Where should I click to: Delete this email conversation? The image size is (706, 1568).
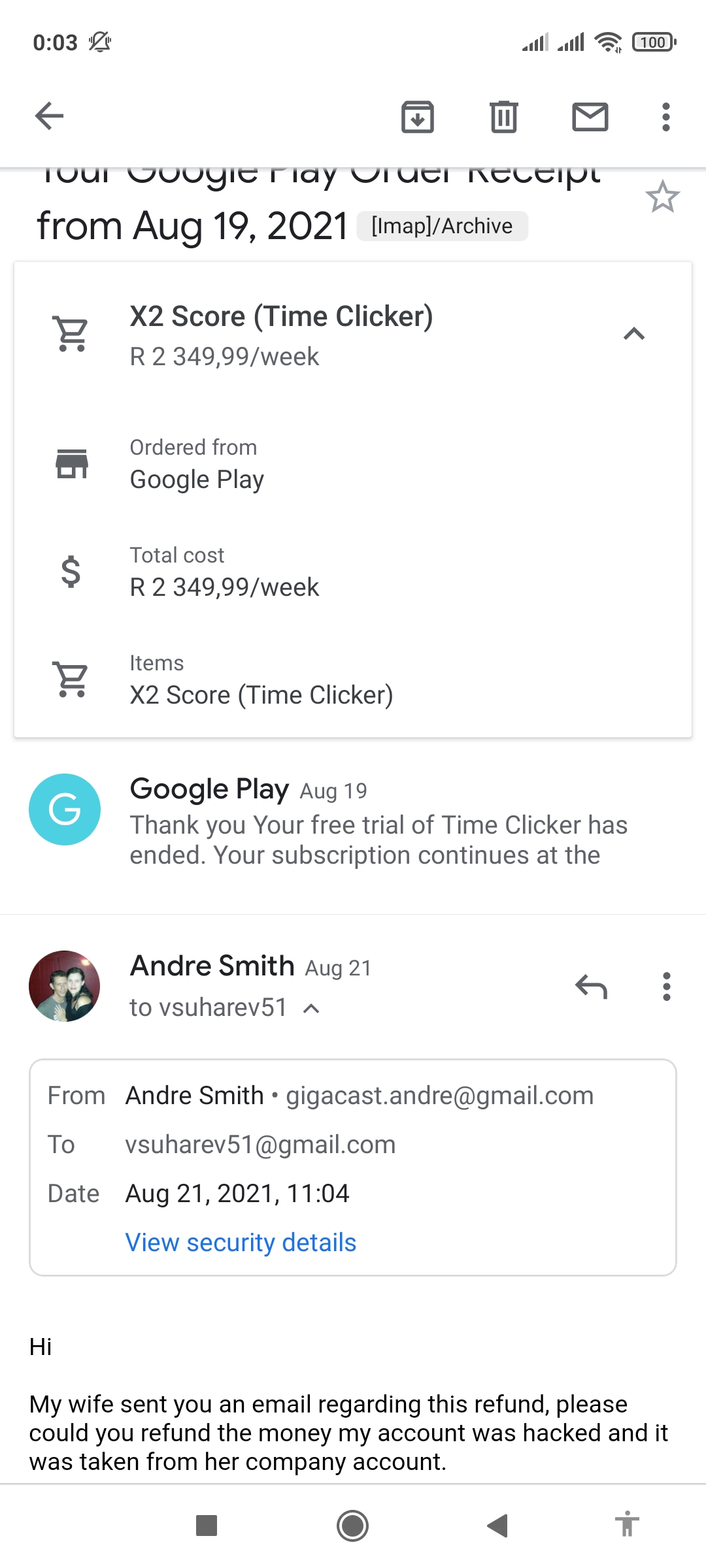[503, 117]
